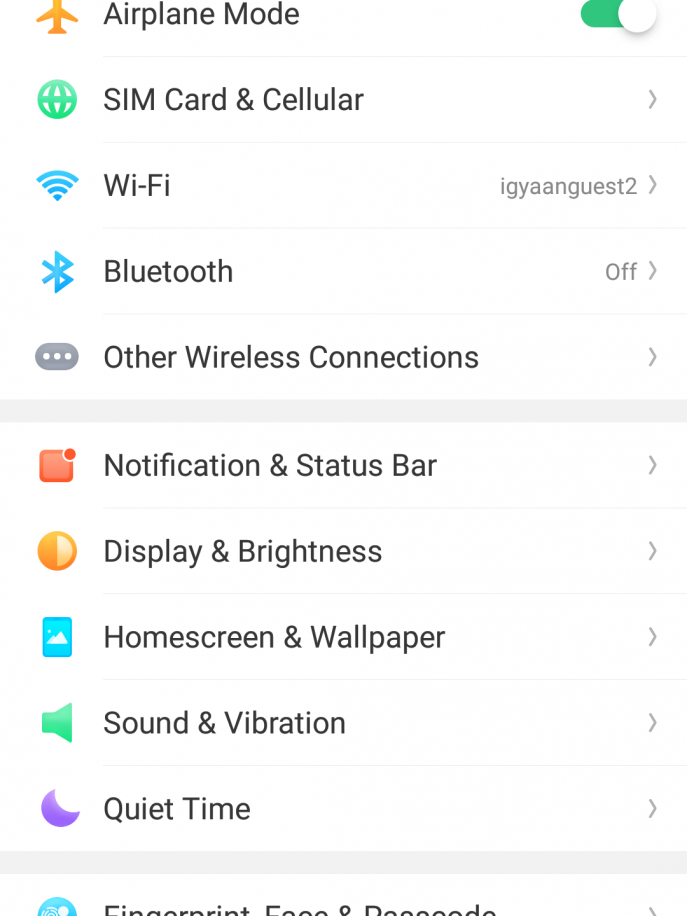
Task: Open Wi-Fi settings
Action: [343, 186]
